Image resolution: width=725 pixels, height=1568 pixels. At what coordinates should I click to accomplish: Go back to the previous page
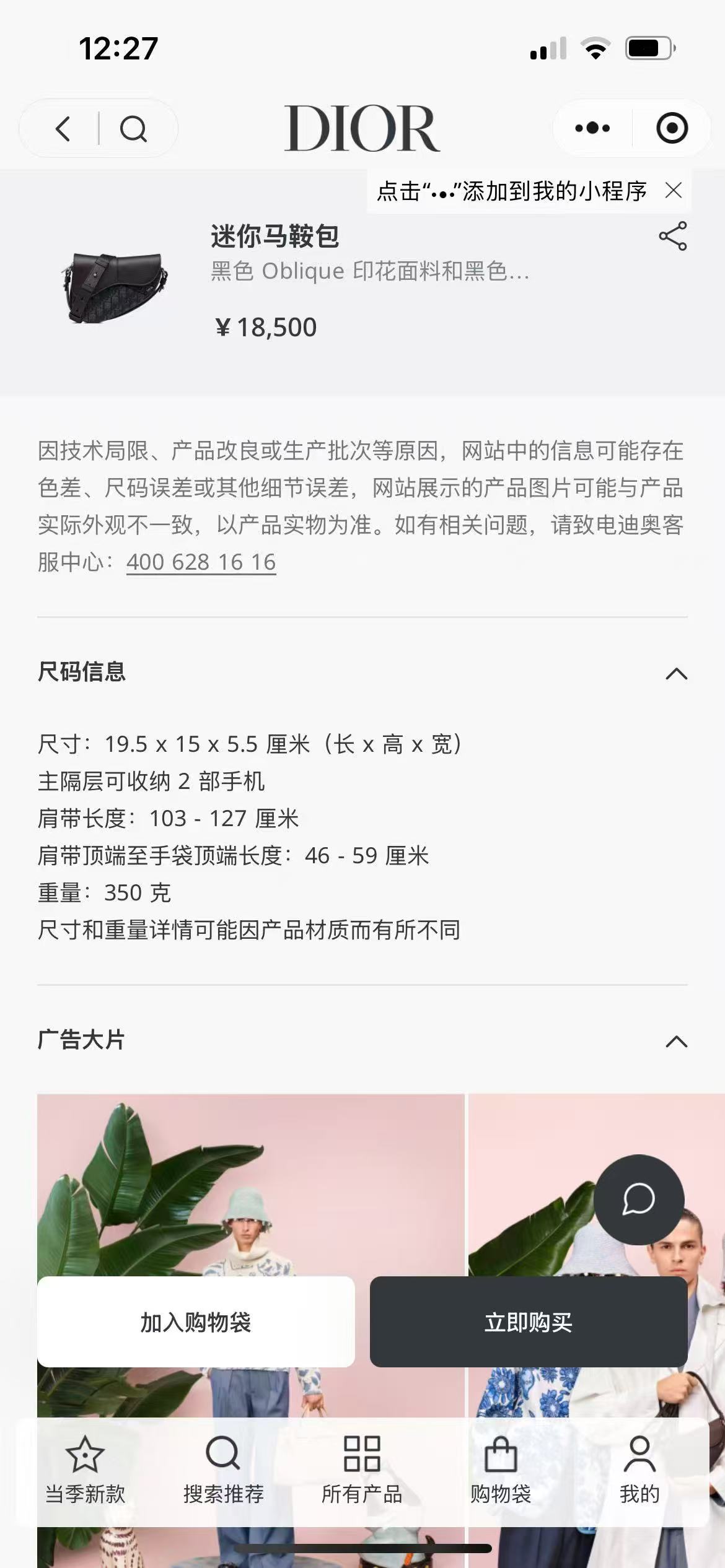click(63, 129)
